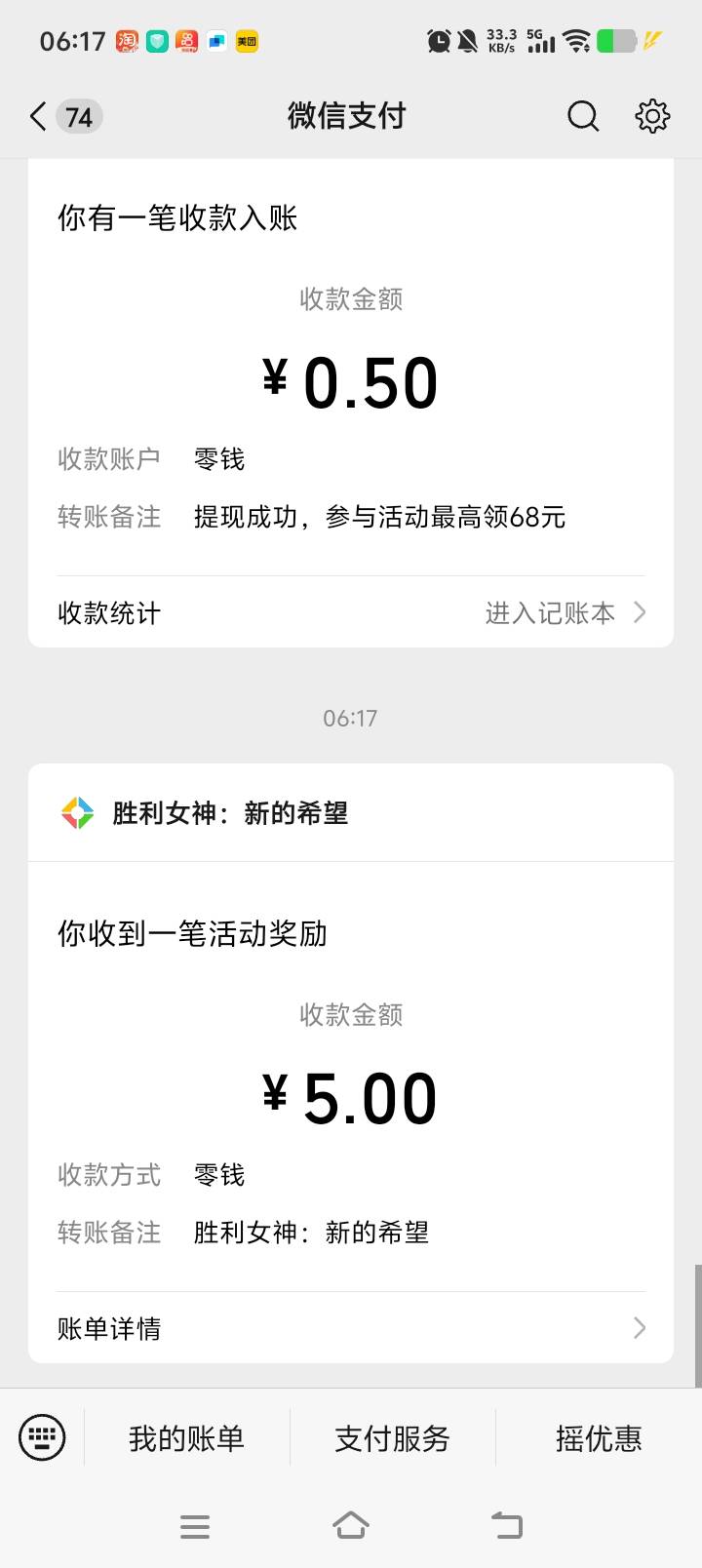Image resolution: width=702 pixels, height=1568 pixels.
Task: Tap the system back button
Action: (506, 1525)
